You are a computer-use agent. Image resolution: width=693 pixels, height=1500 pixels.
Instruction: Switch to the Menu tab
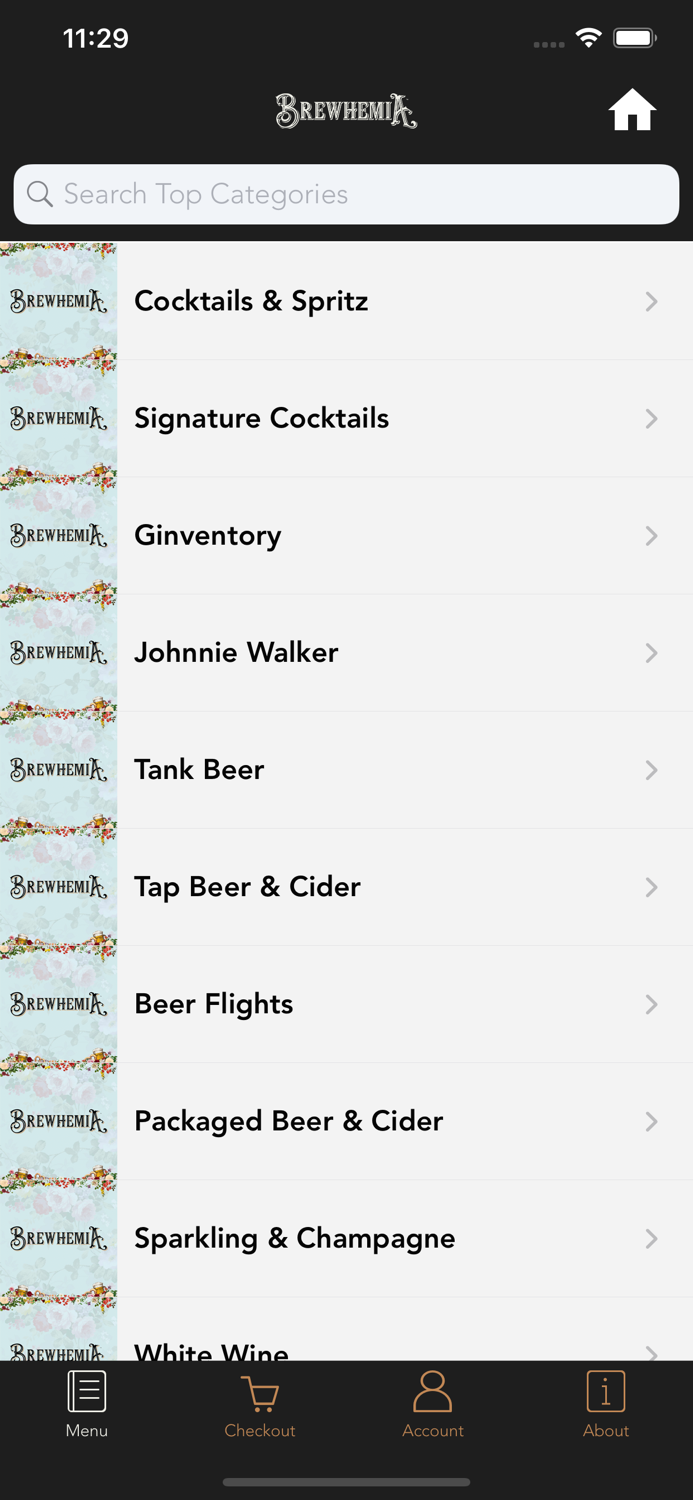[x=87, y=1404]
